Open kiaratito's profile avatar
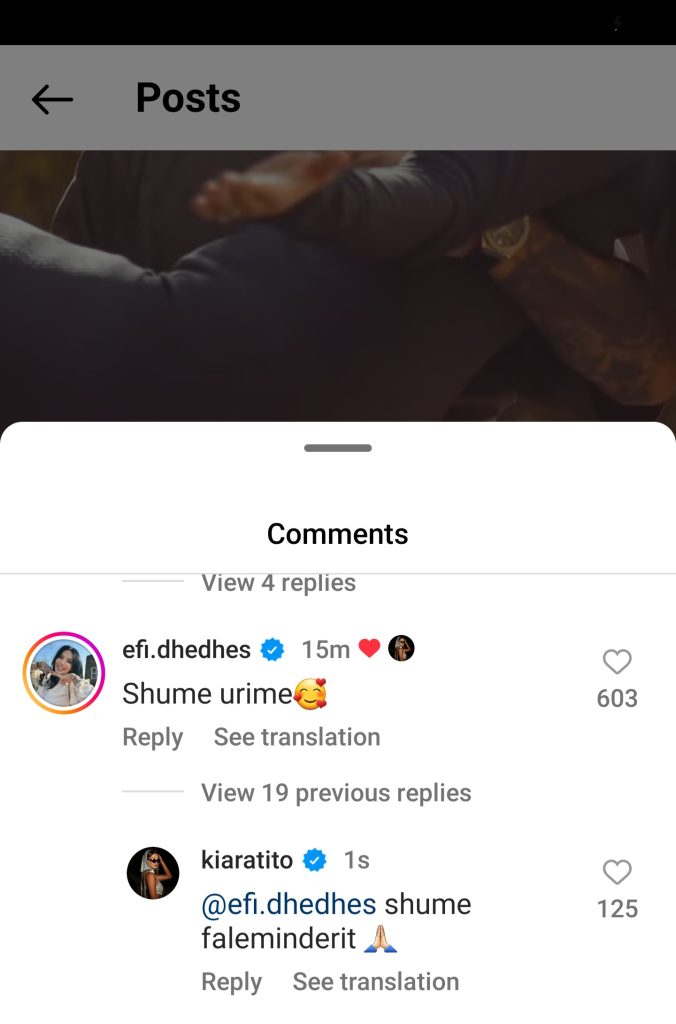The image size is (676, 1024). coord(153,873)
